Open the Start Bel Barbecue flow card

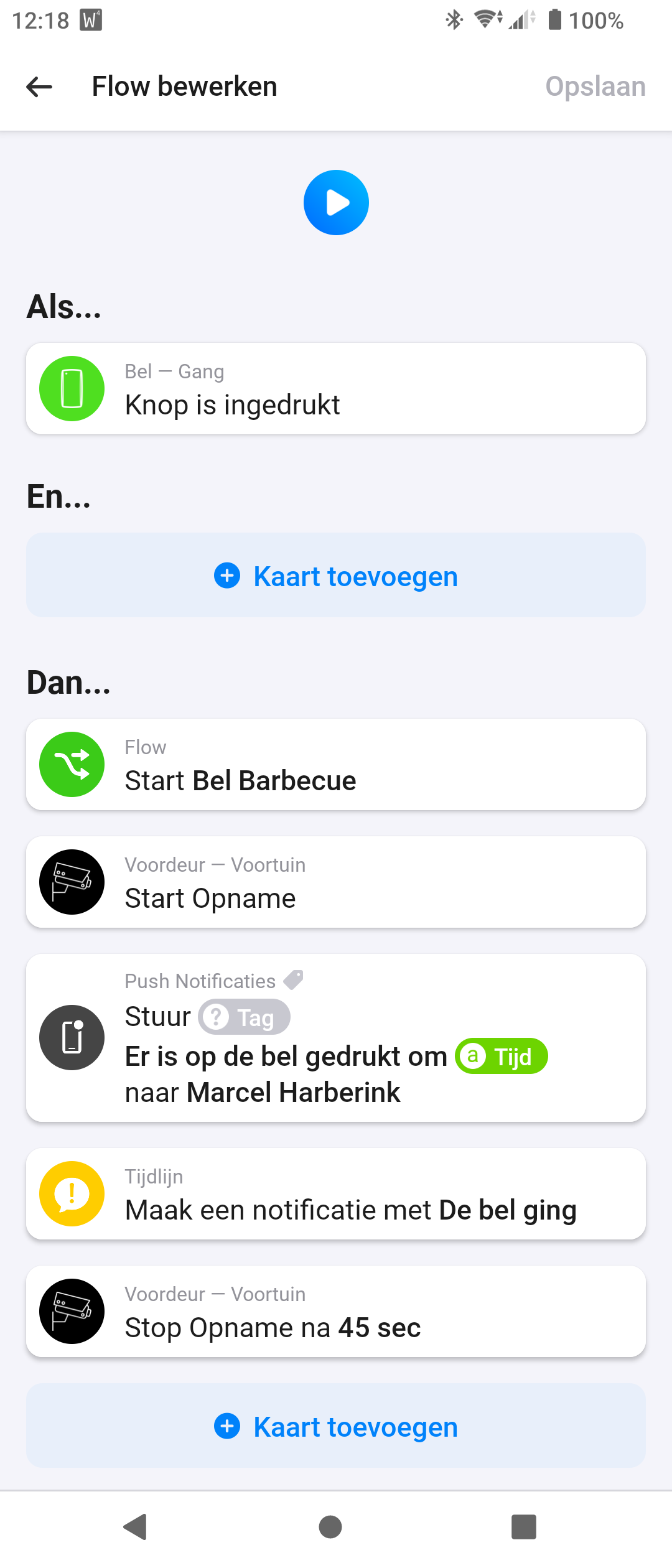click(336, 765)
